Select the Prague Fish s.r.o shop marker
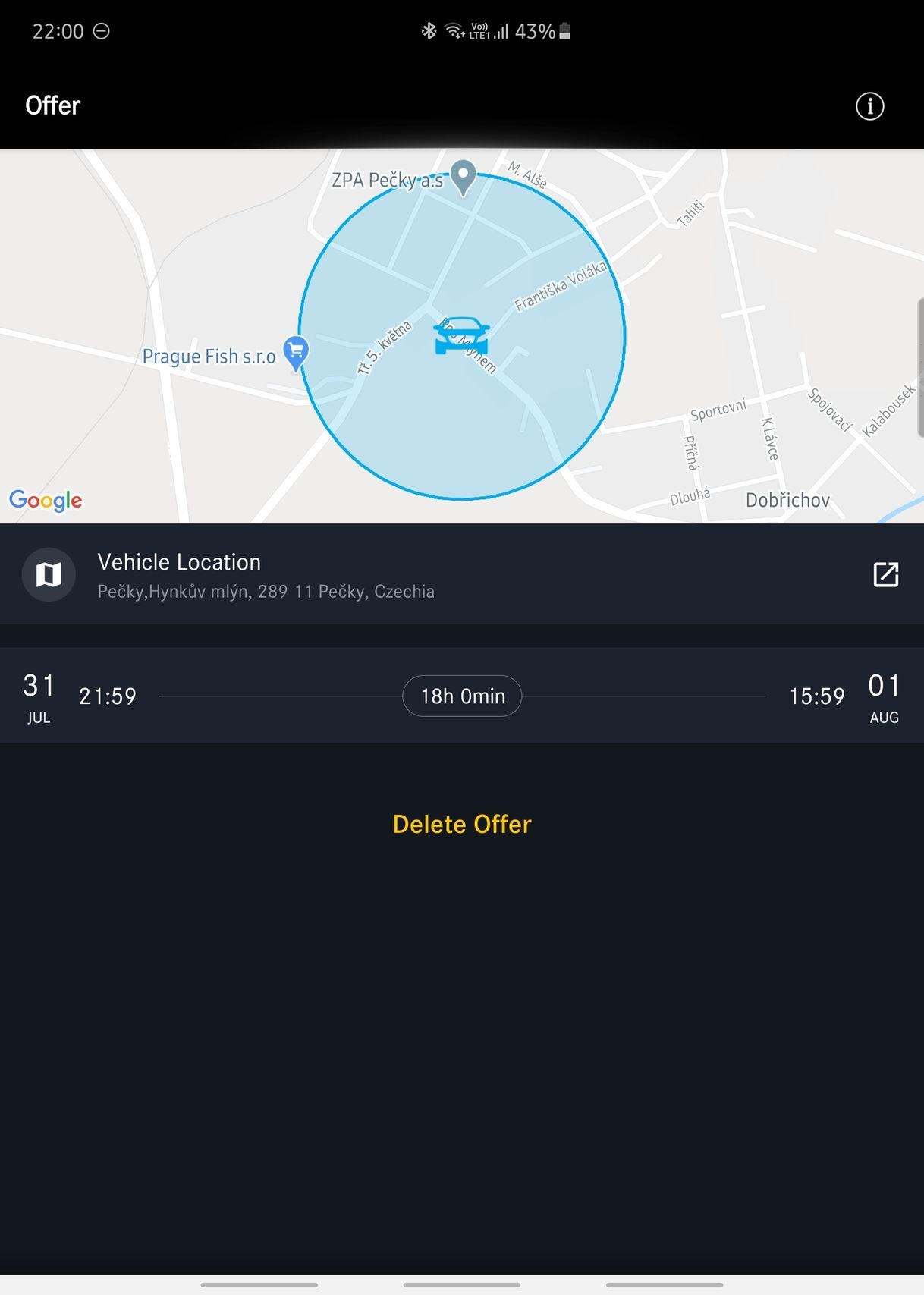This screenshot has height=1295, width=924. pyautogui.click(x=295, y=352)
